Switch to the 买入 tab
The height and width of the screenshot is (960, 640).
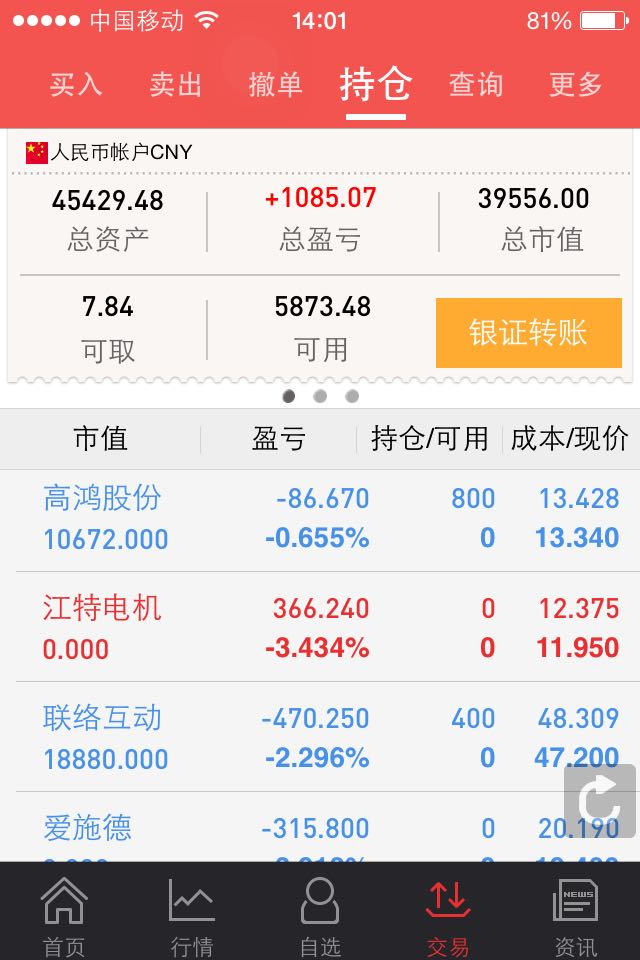76,85
